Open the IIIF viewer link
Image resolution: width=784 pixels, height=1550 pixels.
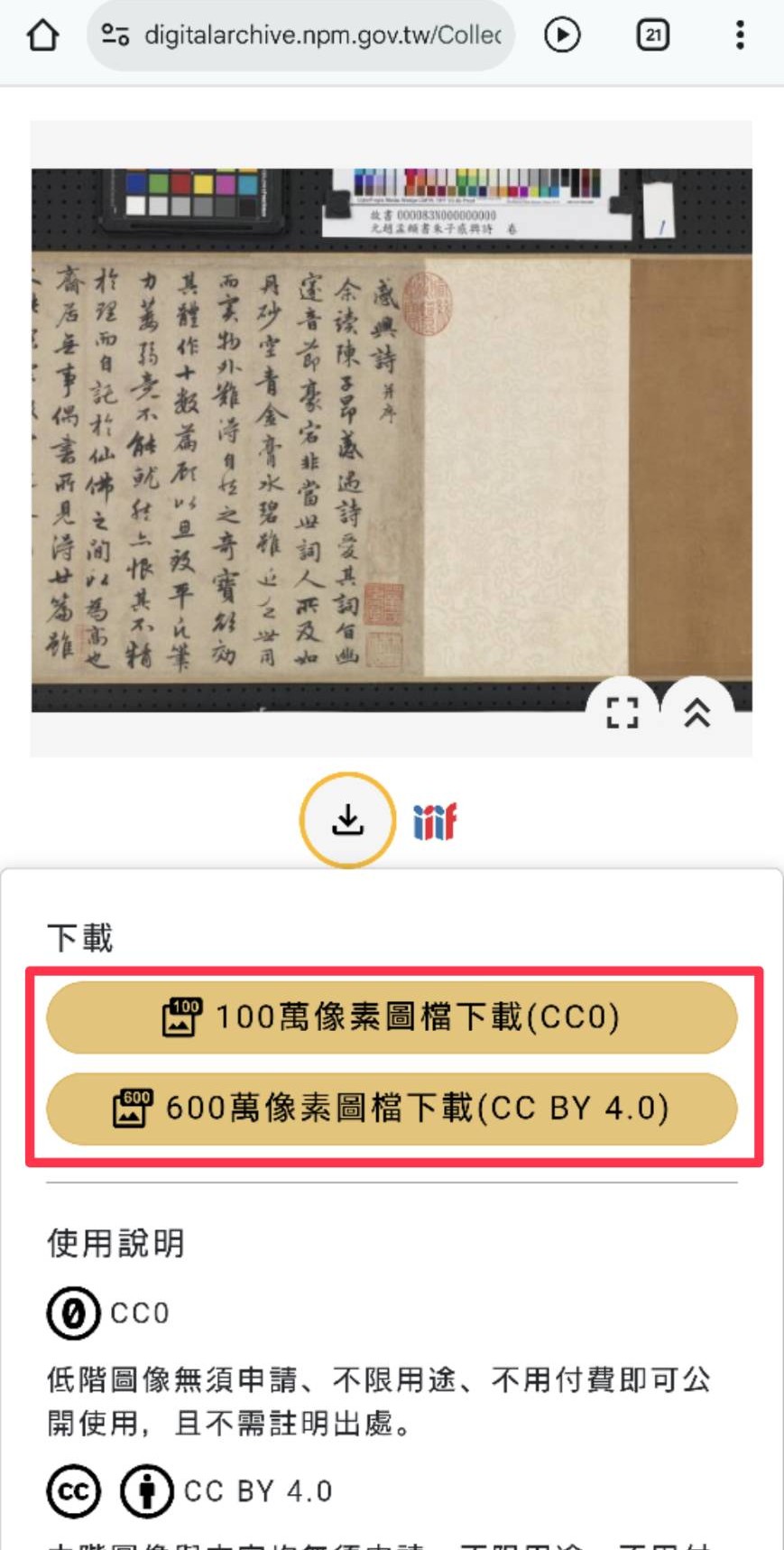(435, 821)
